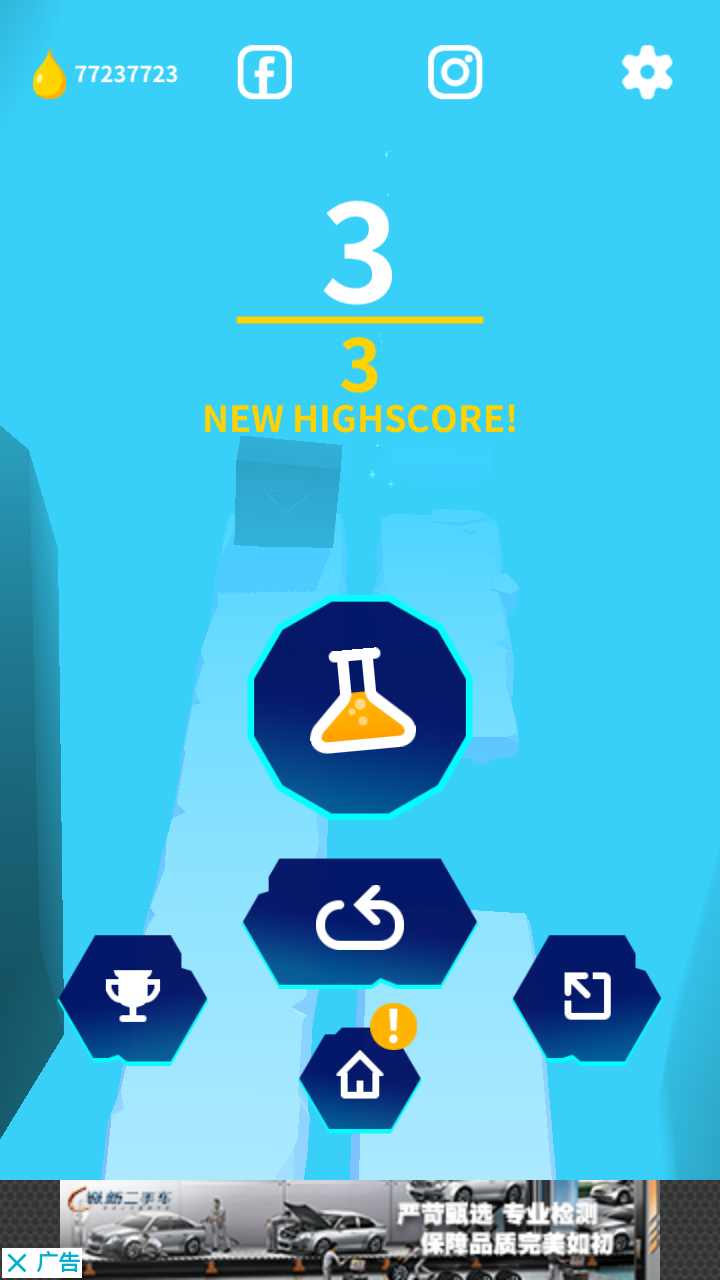Go to the home menu button
Viewport: 720px width, 1280px height.
pos(360,1078)
